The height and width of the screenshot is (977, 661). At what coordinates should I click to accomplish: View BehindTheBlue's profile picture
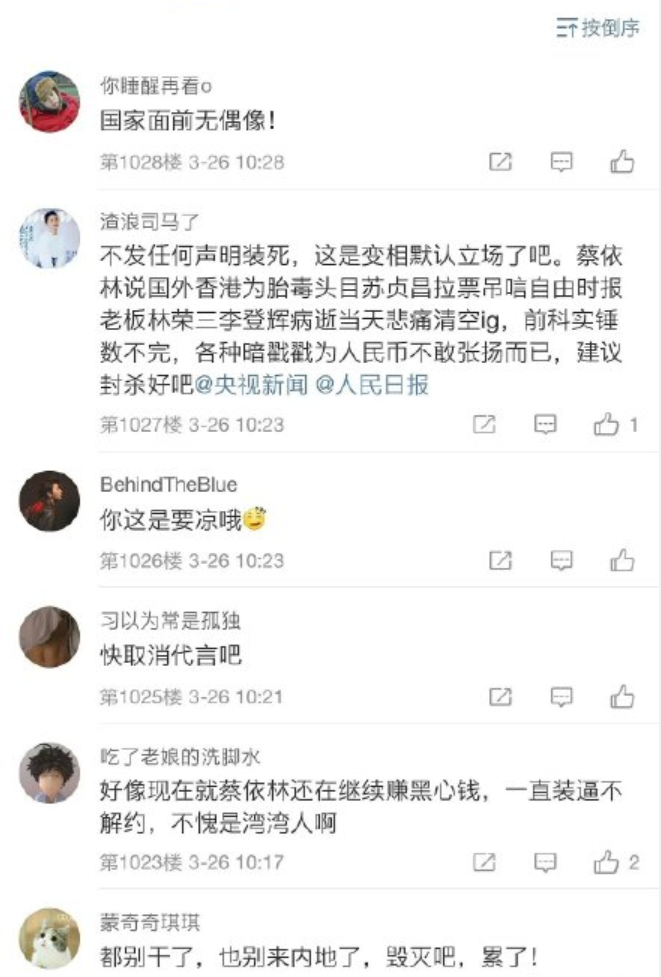coord(49,501)
